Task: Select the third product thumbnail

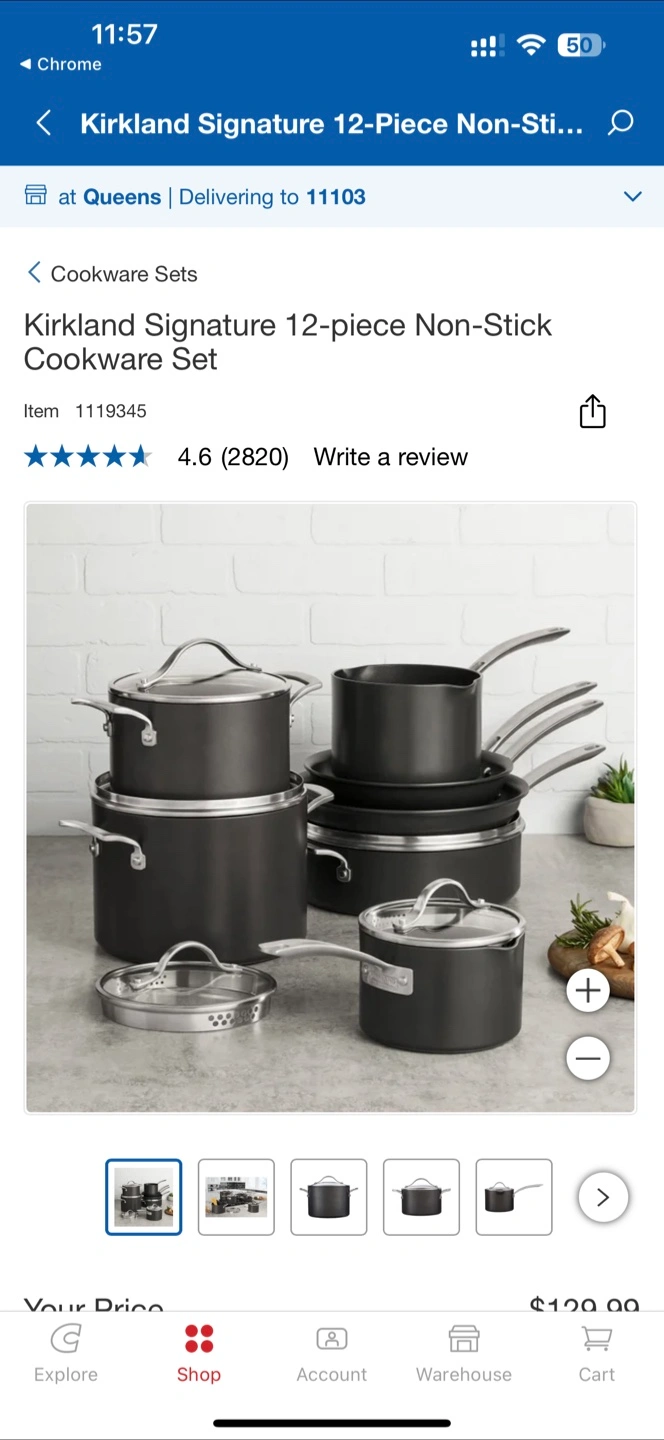Action: (x=329, y=1197)
